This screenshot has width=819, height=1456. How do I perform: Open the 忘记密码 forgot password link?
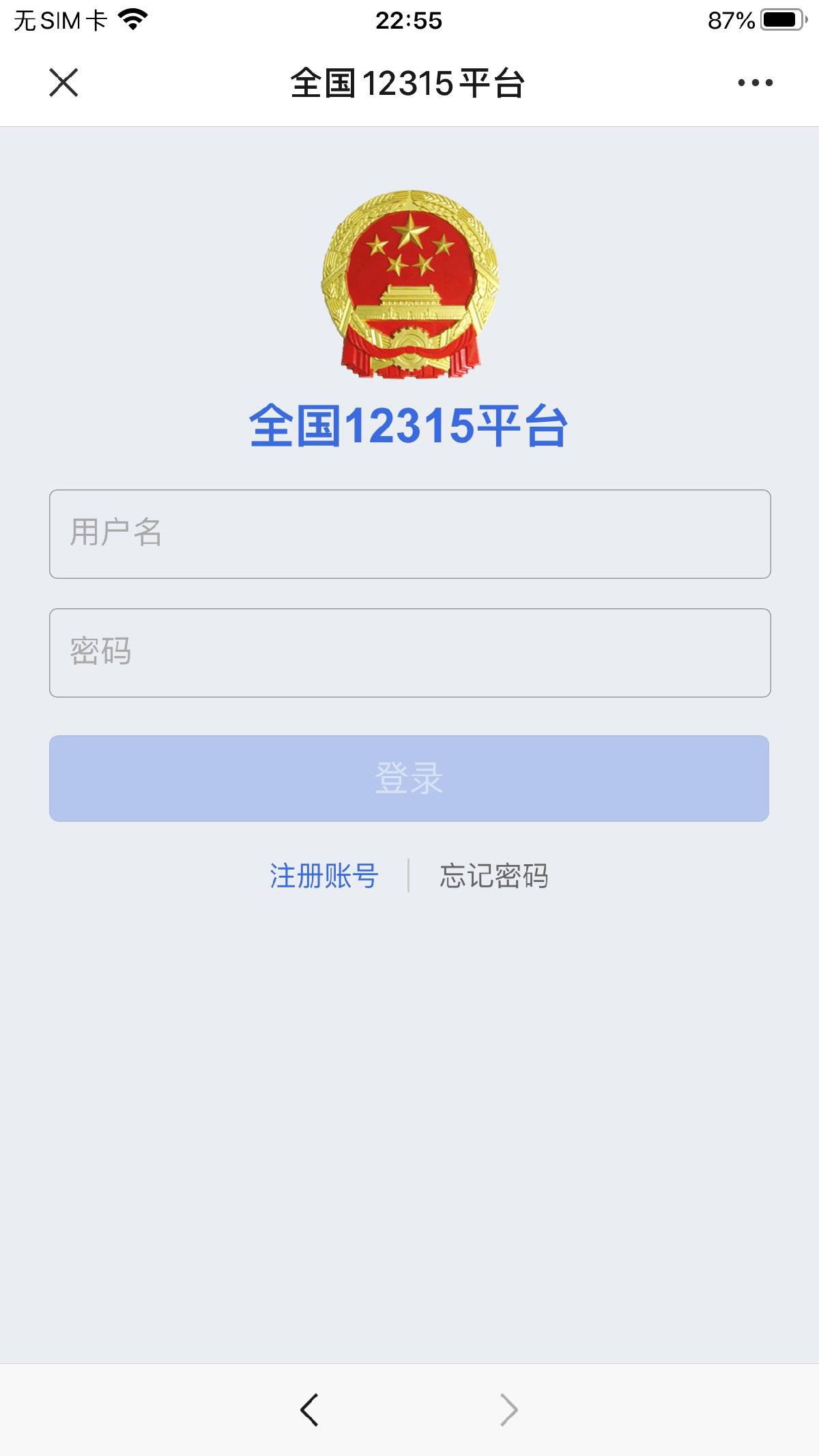(493, 876)
